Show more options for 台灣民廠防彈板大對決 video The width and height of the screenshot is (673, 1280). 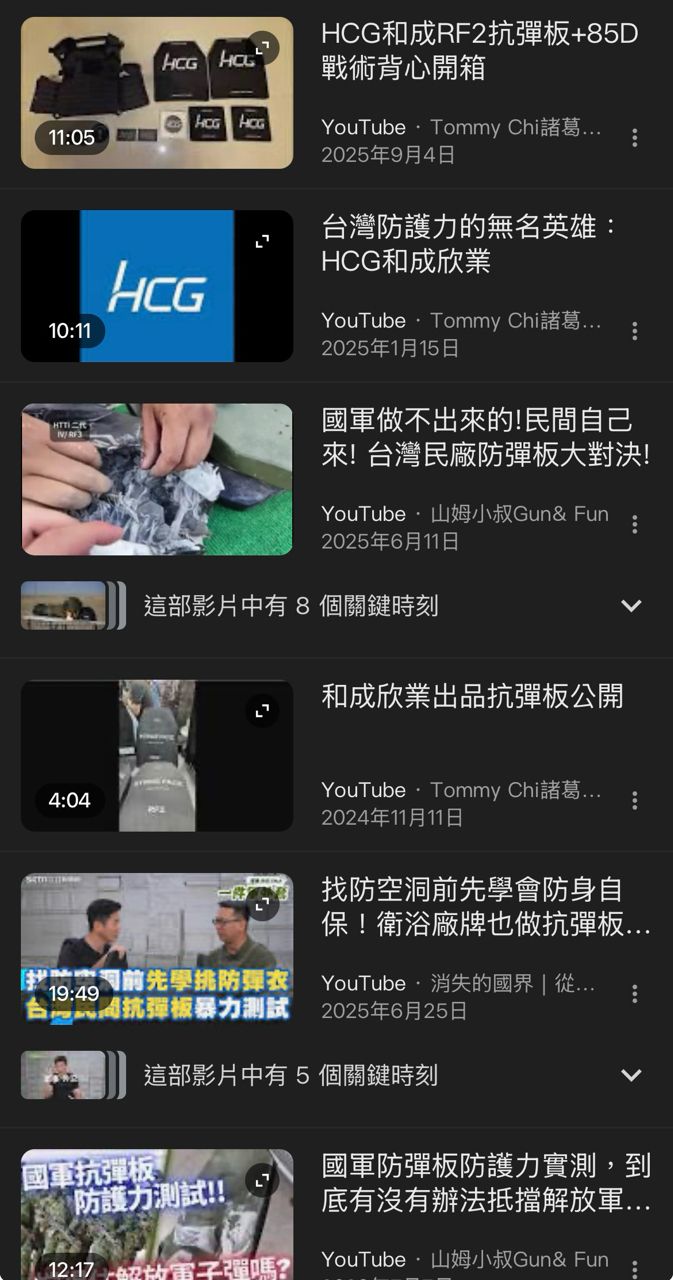point(634,524)
